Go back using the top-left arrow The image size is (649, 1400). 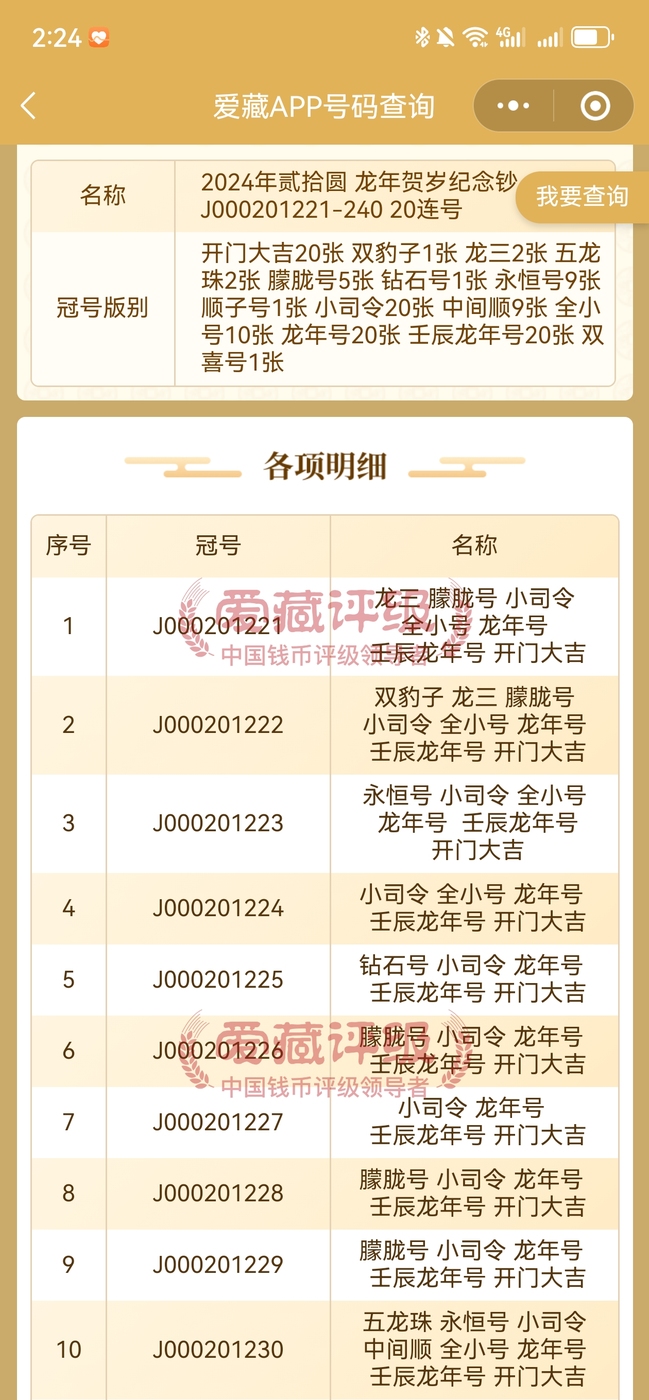tap(28, 106)
